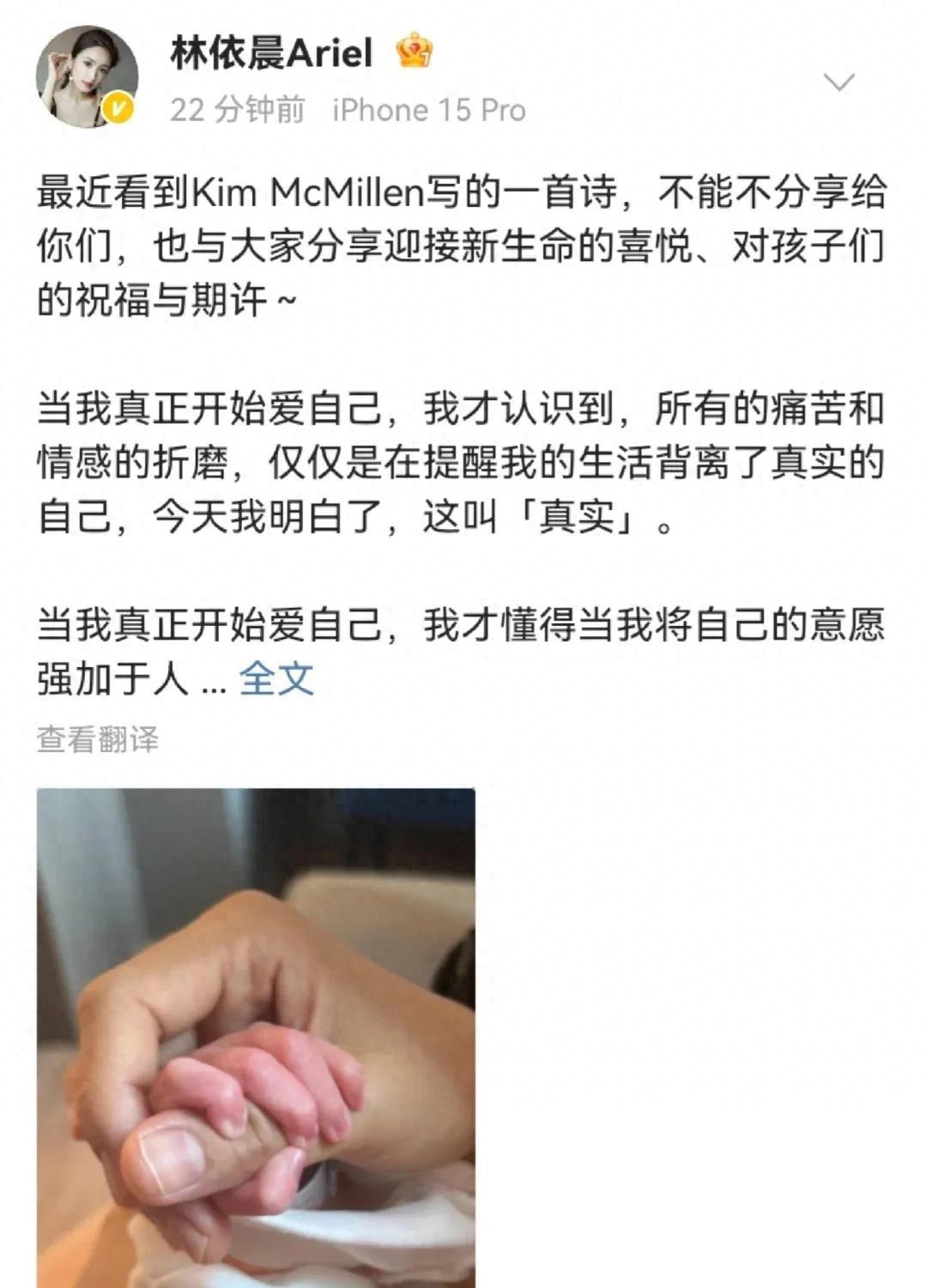Open the 林依晨Ariel username link

click(271, 53)
